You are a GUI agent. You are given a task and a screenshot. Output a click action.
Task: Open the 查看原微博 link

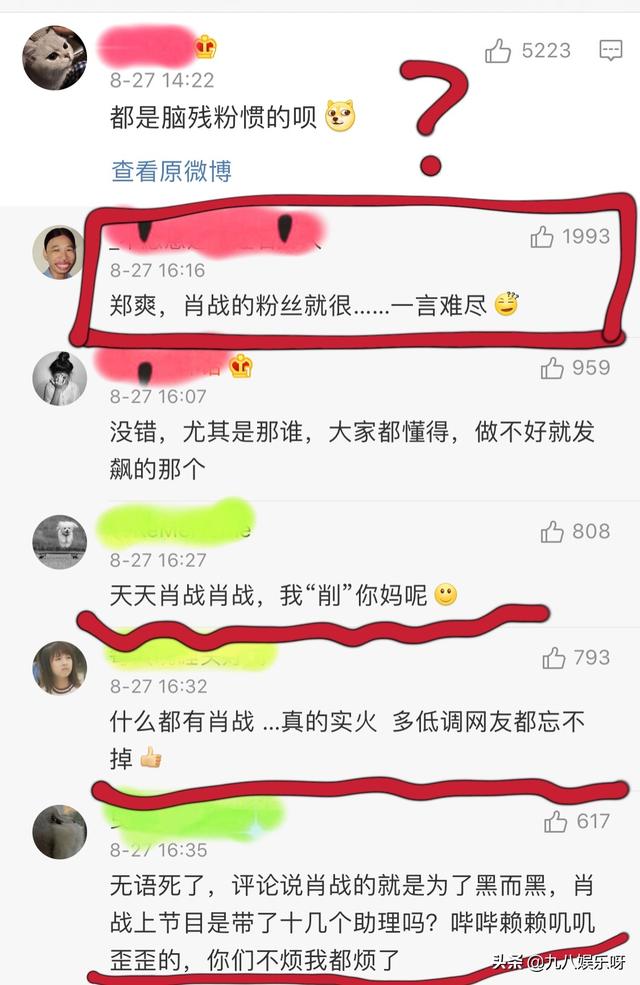(171, 171)
